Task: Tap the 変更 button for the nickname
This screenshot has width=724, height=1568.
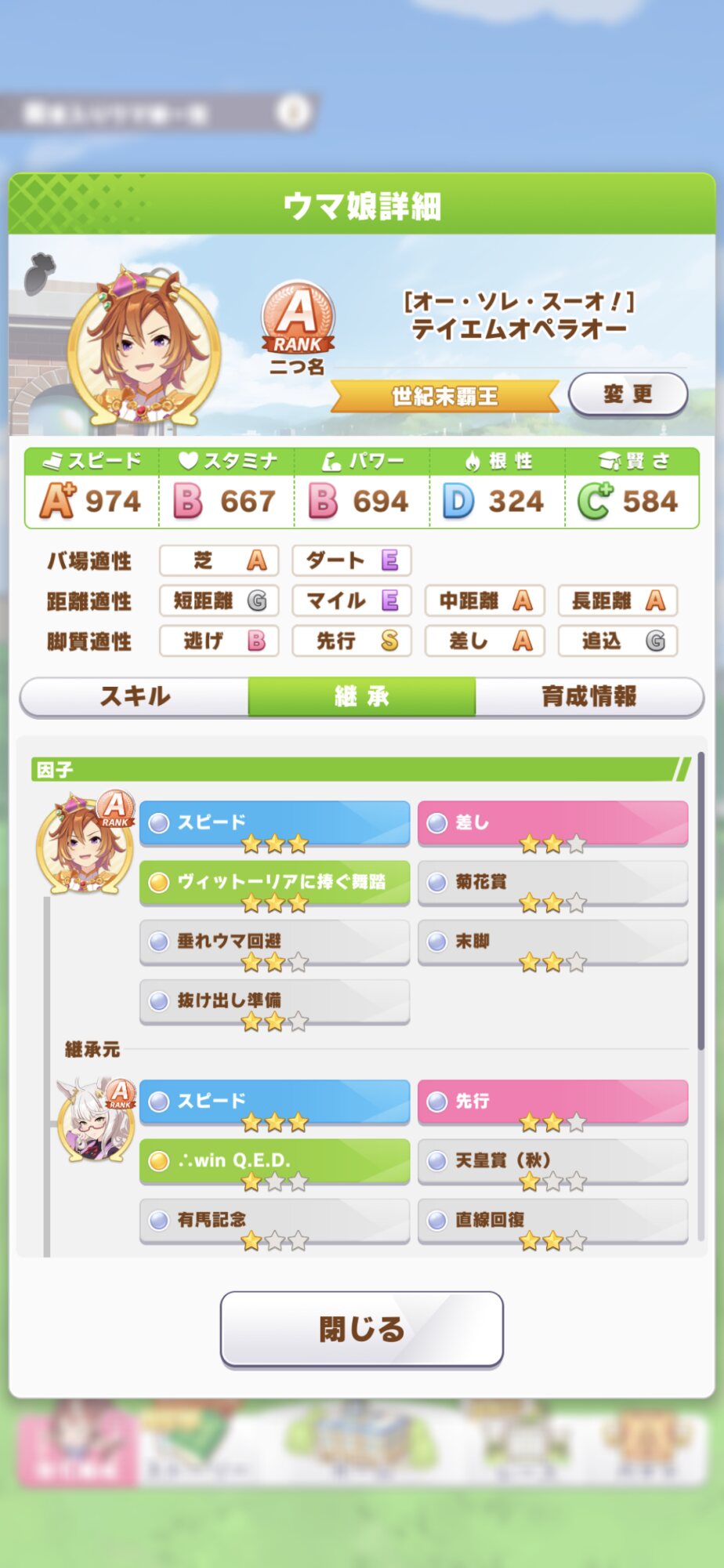Action: coord(628,394)
